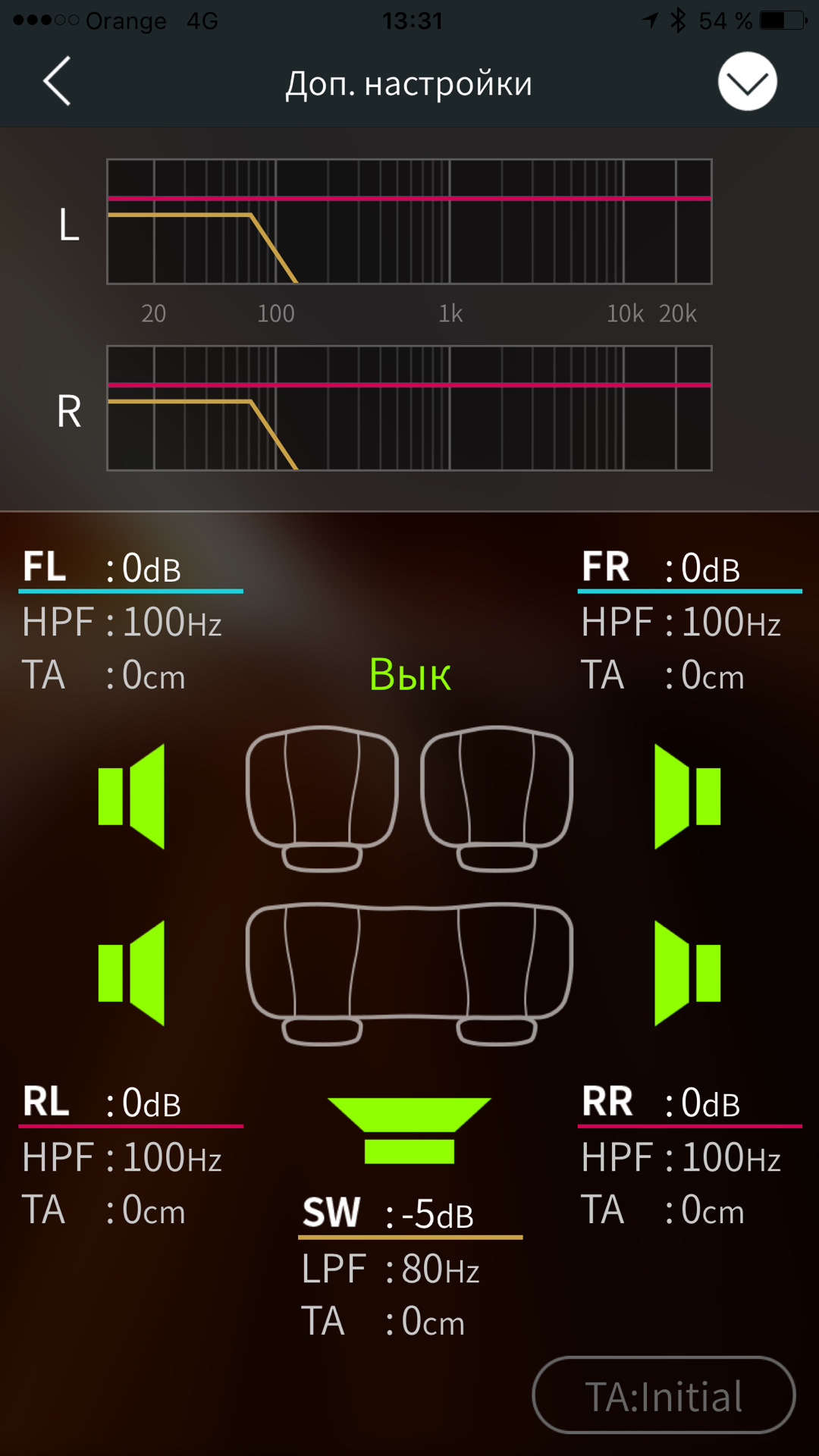Viewport: 819px width, 1456px height.
Task: Choose the front right seat
Action: pyautogui.click(x=497, y=796)
